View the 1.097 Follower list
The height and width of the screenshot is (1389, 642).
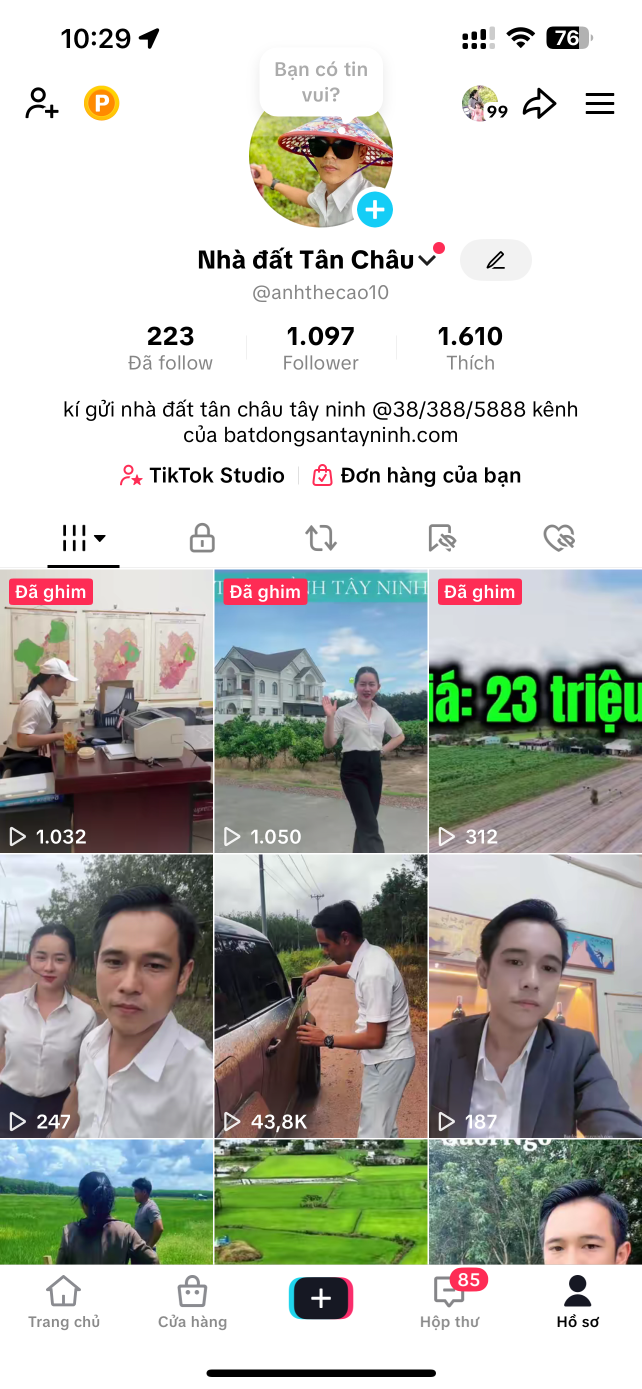pyautogui.click(x=320, y=347)
